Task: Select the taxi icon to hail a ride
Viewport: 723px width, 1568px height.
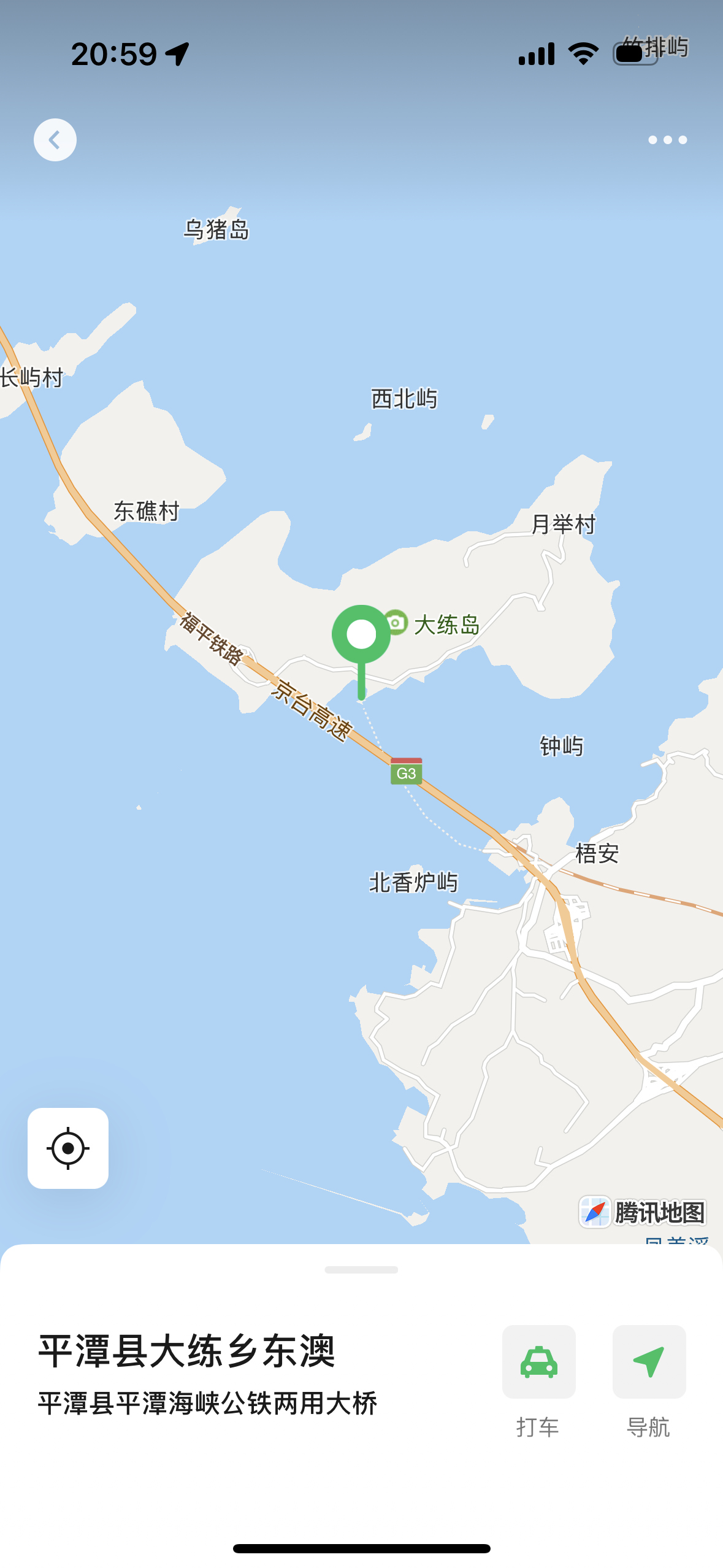Action: coord(538,1361)
